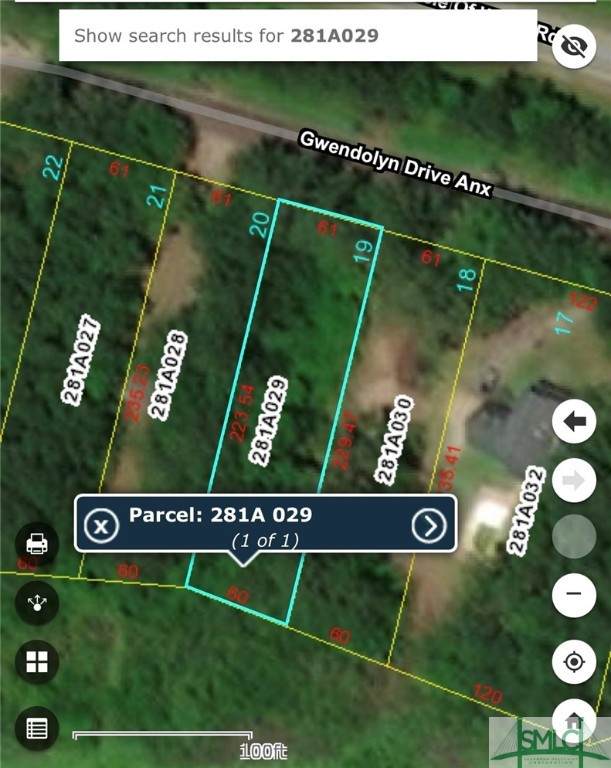Open the draw and measure tool
Screen dimensions: 611x768
coord(37,603)
